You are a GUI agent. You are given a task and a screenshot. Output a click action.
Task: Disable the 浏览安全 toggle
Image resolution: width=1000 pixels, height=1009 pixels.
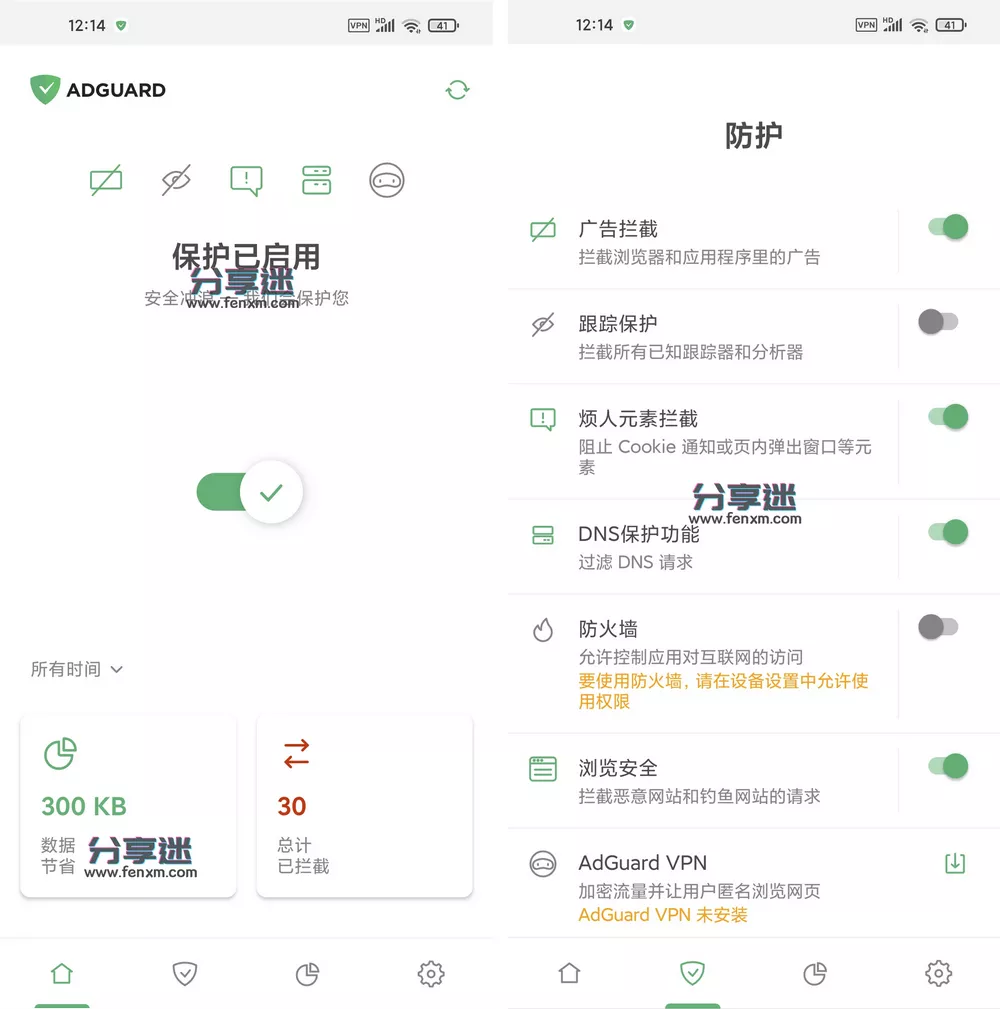coord(947,767)
